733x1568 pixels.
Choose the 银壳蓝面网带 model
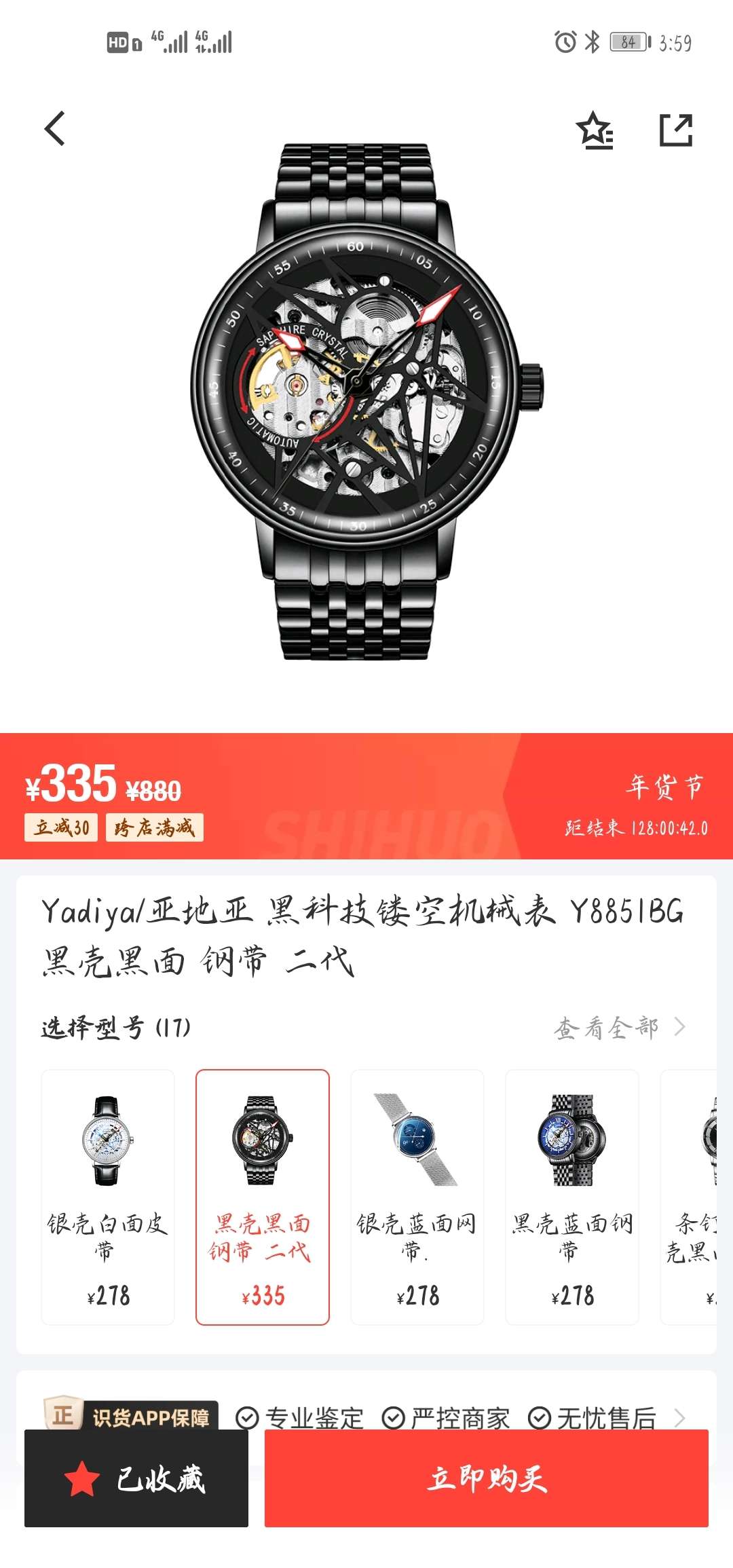click(x=417, y=1197)
